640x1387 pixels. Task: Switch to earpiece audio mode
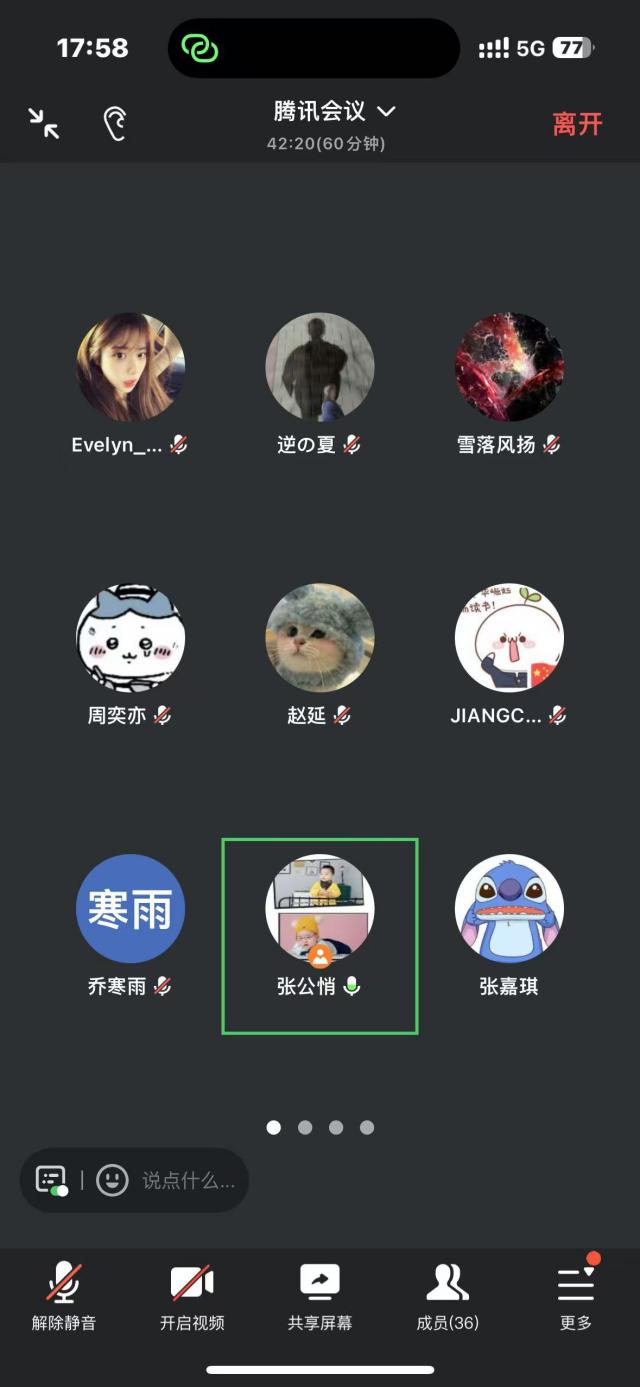point(115,123)
